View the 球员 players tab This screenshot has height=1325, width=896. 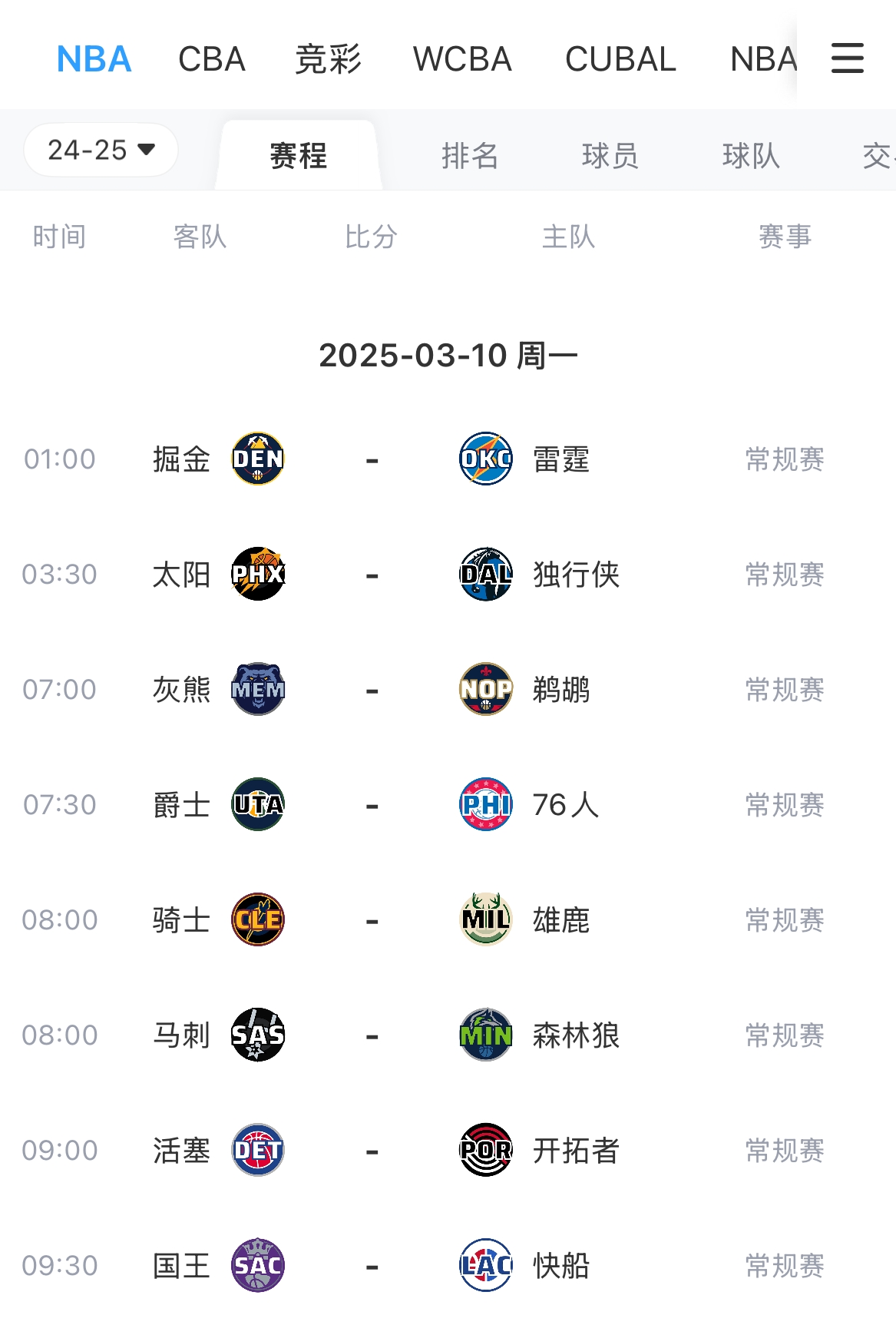click(610, 156)
